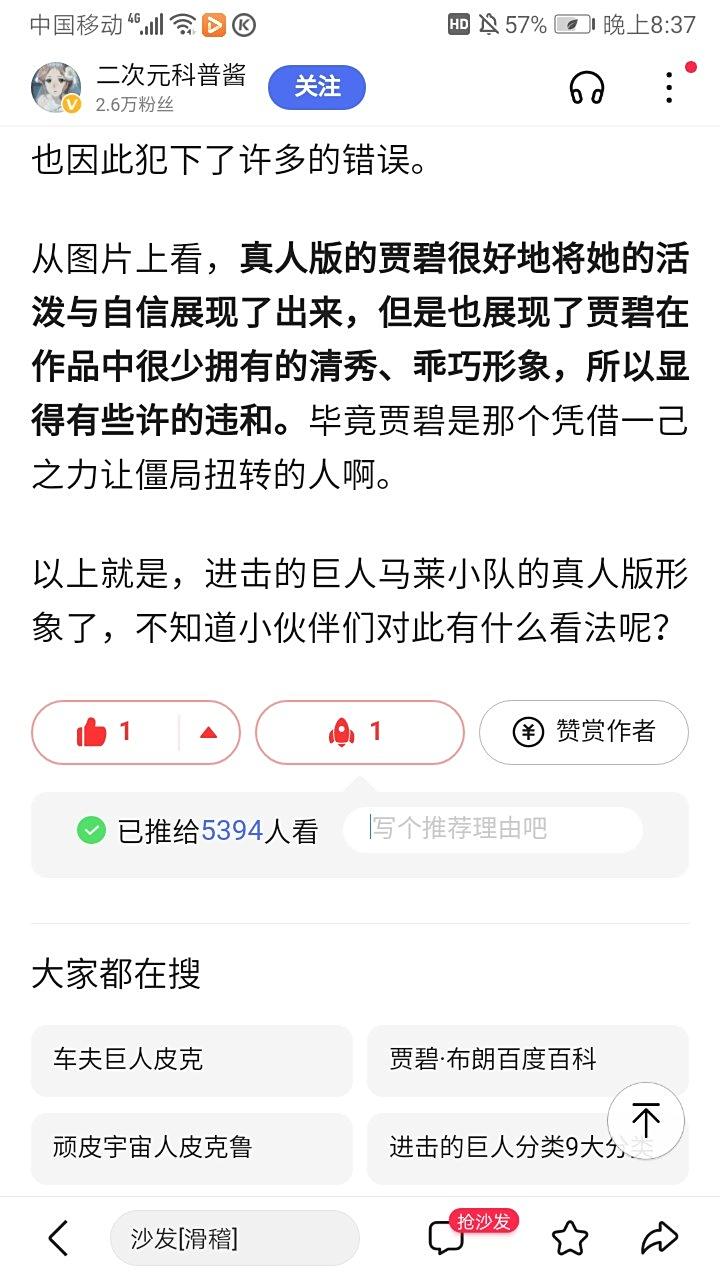Favorite the article with star icon
The width and height of the screenshot is (720, 1280).
click(570, 1239)
